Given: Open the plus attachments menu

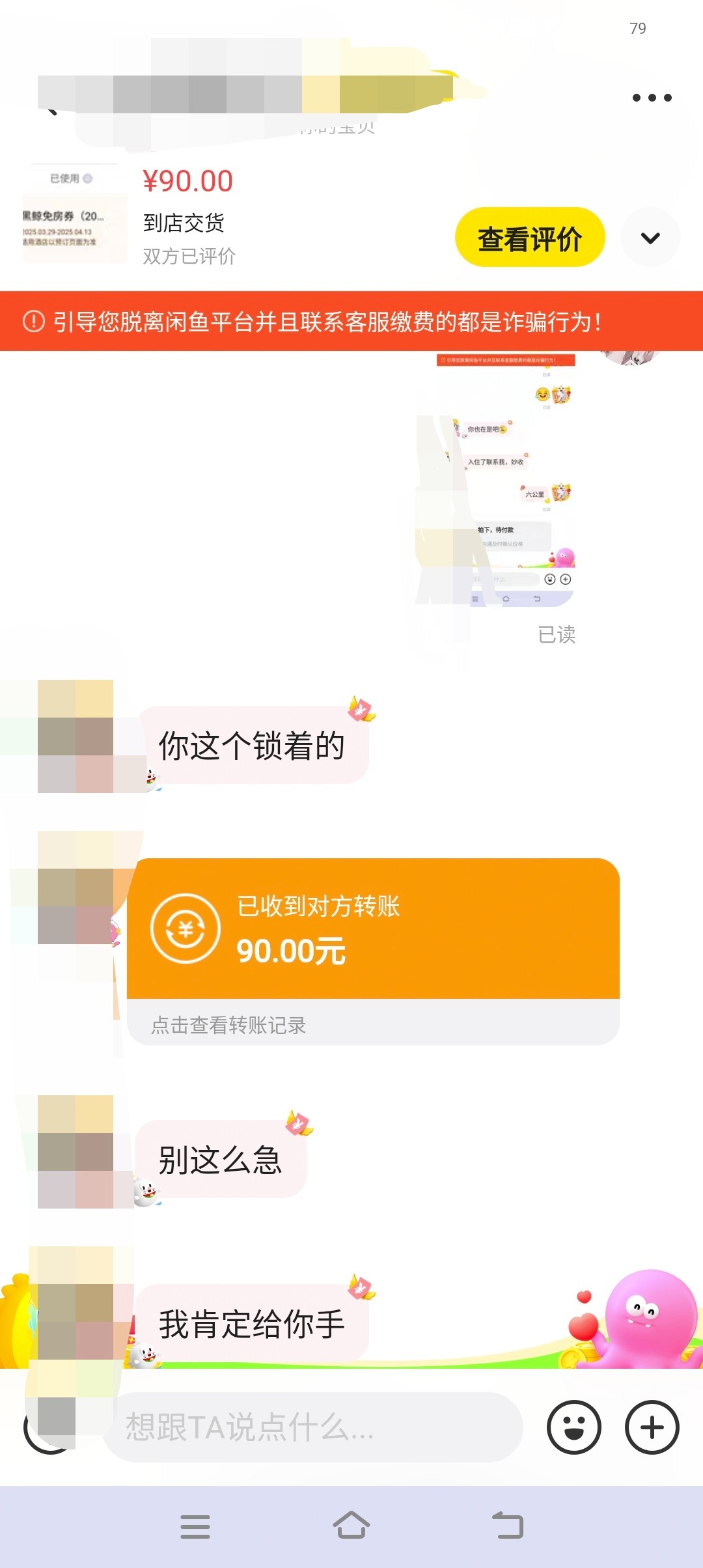Looking at the screenshot, I should click(652, 1427).
